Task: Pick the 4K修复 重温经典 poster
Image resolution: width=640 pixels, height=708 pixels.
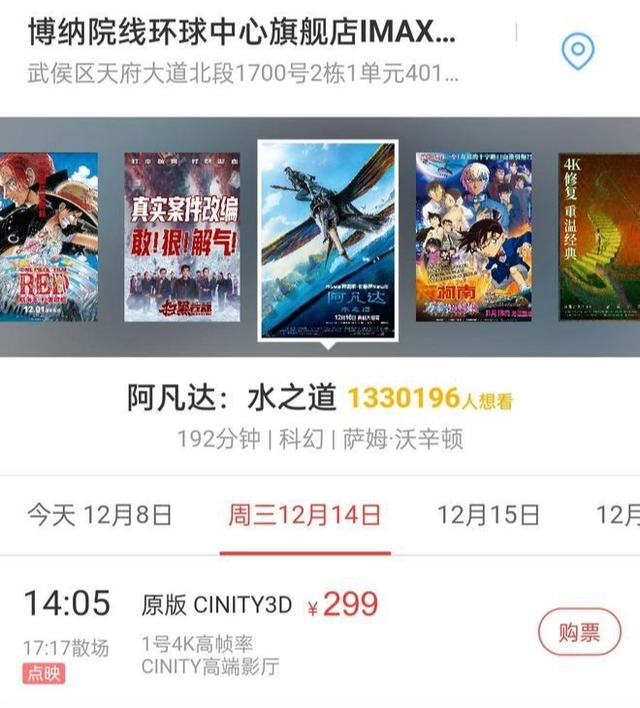Action: point(600,237)
